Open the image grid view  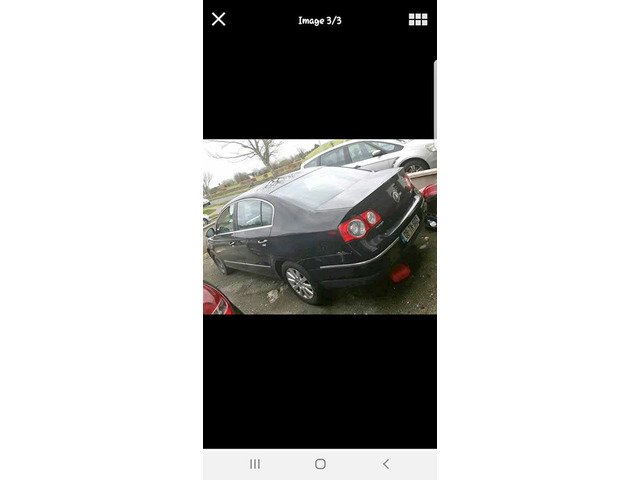click(x=418, y=19)
